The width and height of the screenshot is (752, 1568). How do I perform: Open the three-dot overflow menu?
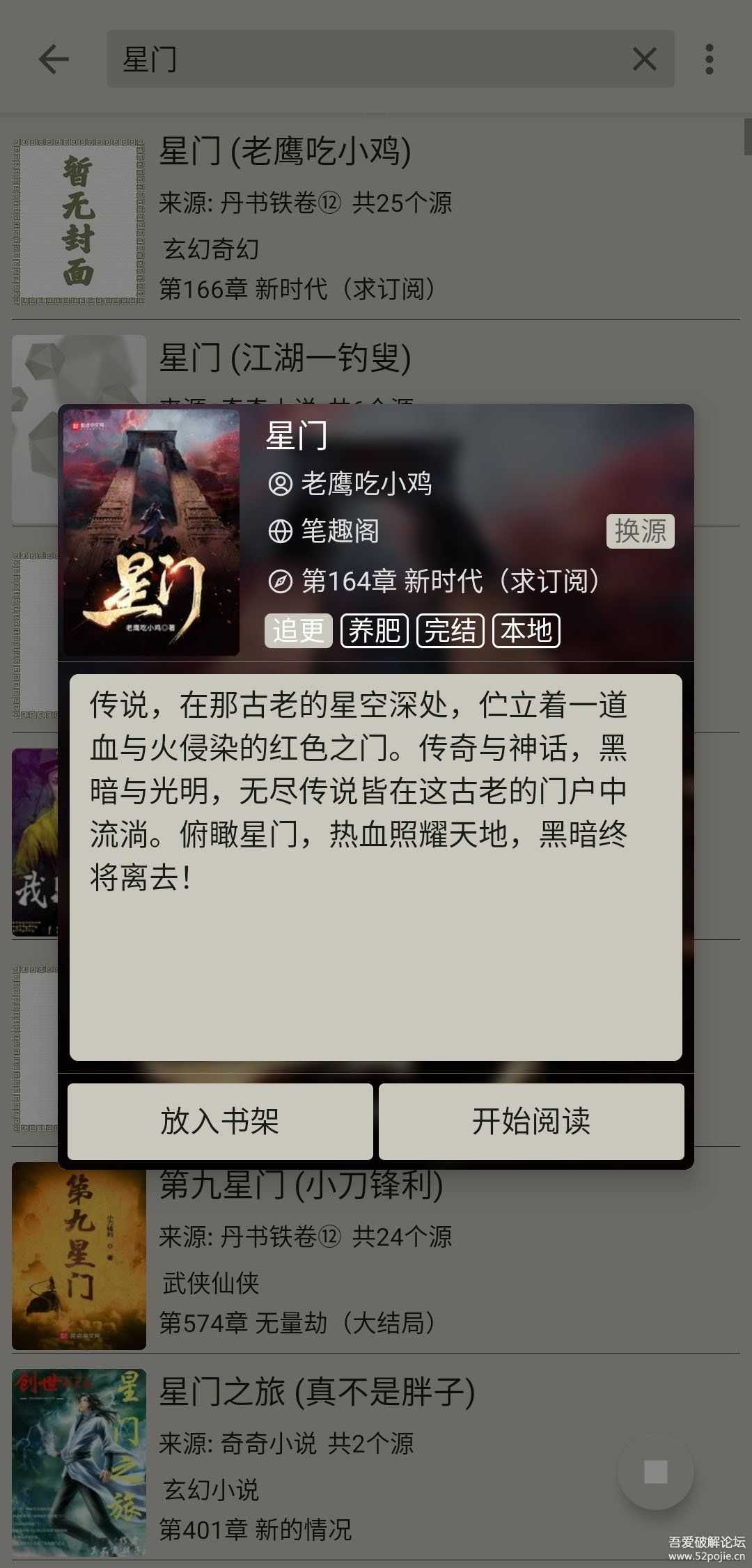click(x=709, y=59)
